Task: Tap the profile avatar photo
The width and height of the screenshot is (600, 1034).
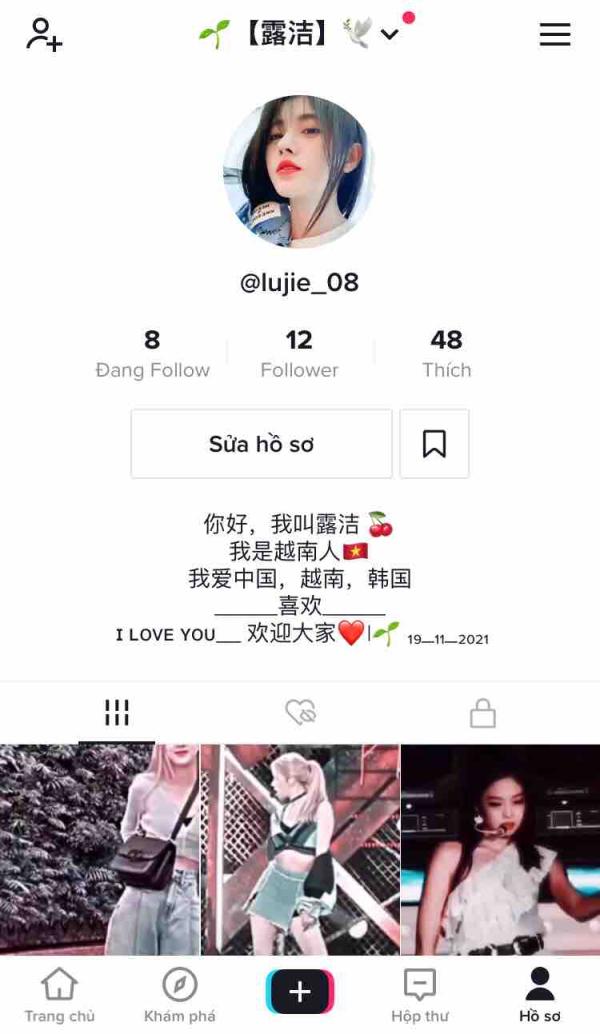Action: pos(299,171)
